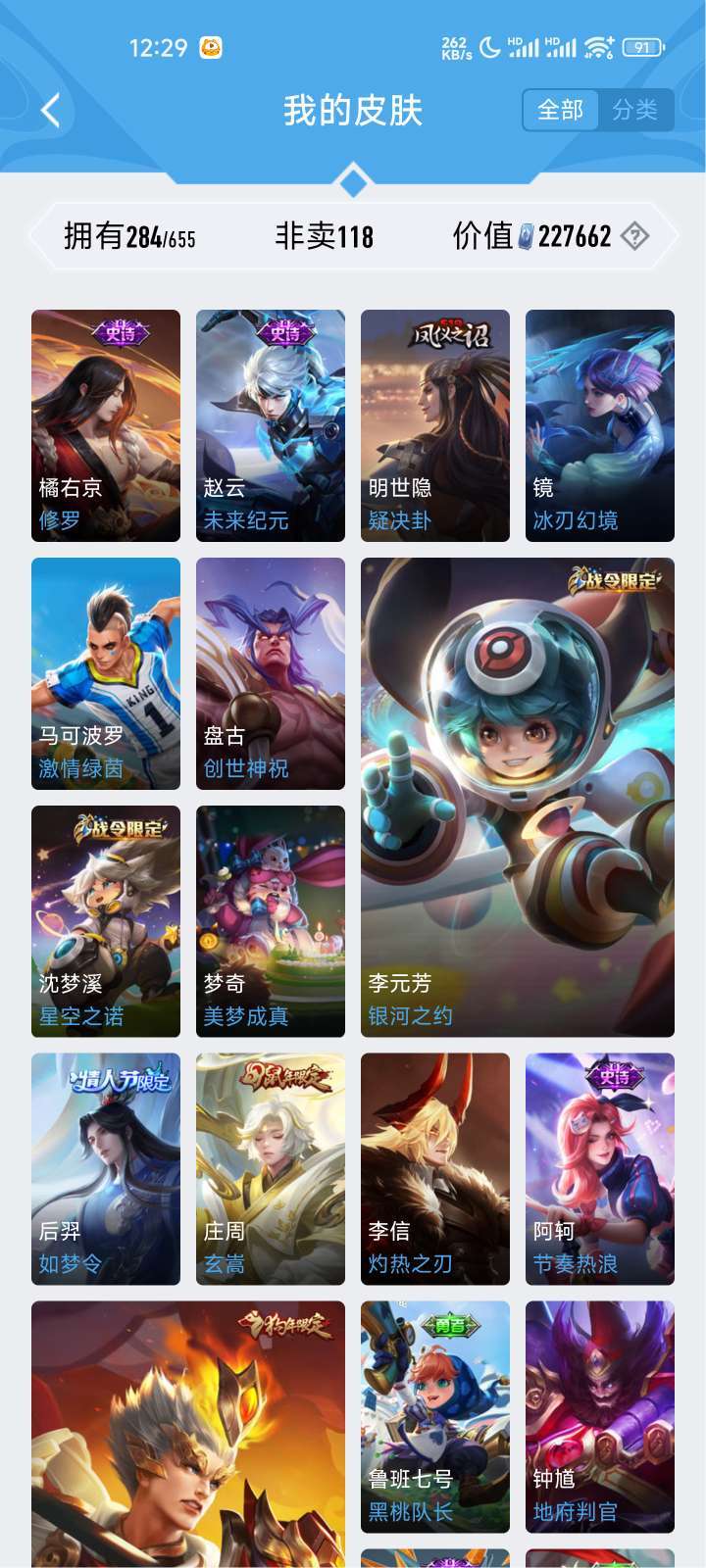View 阿轲 节奏热浪 skin
Screen dimensions: 706x1568
tap(600, 1169)
